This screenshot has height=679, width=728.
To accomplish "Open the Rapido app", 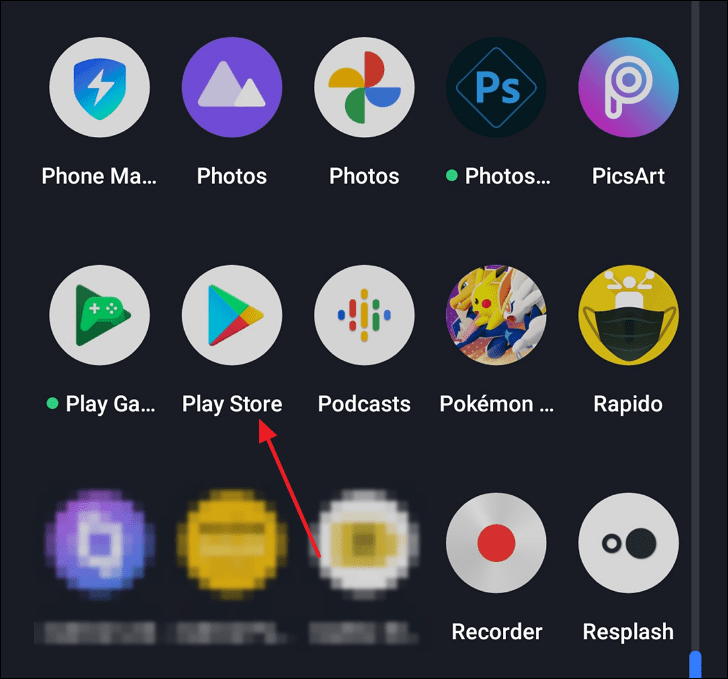I will (628, 316).
